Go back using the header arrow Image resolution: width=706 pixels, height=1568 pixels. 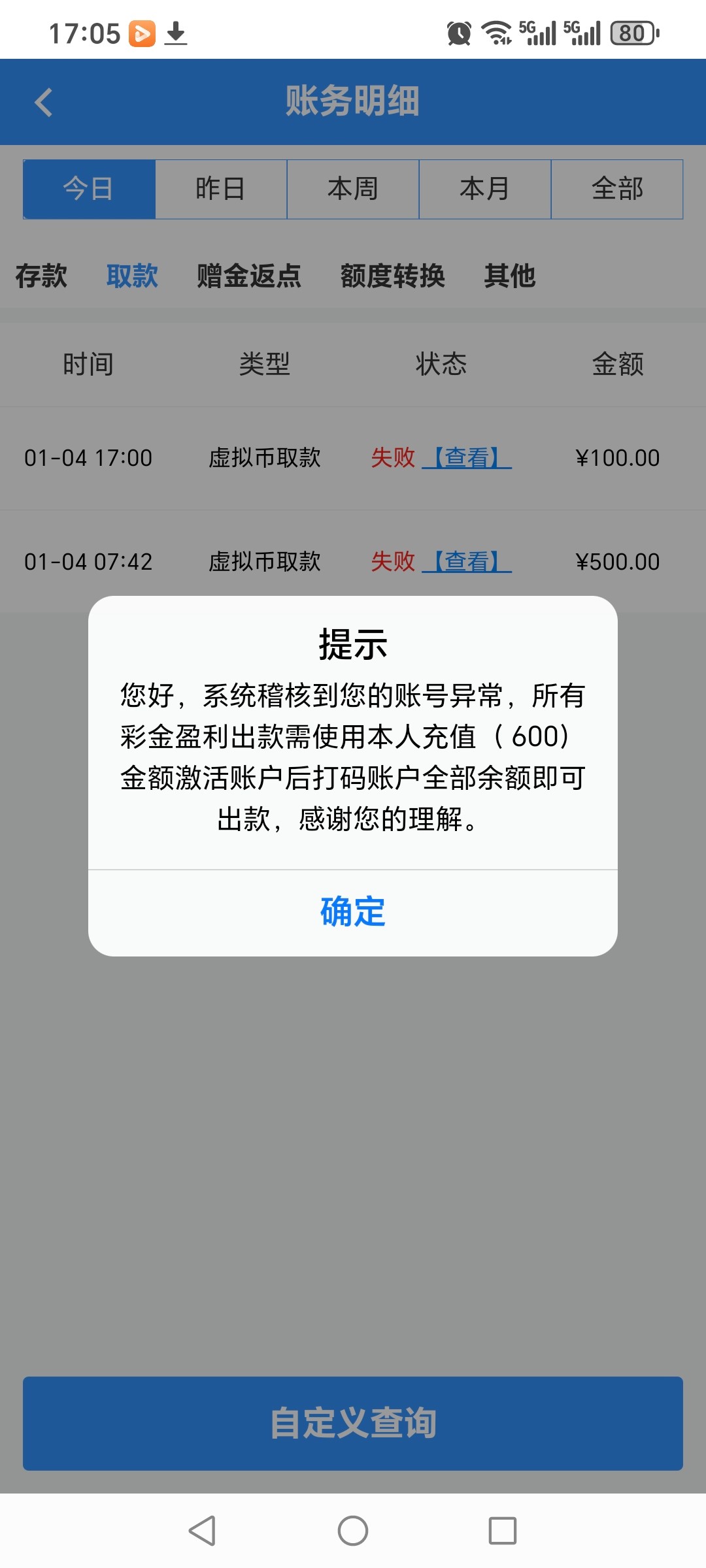pos(44,103)
